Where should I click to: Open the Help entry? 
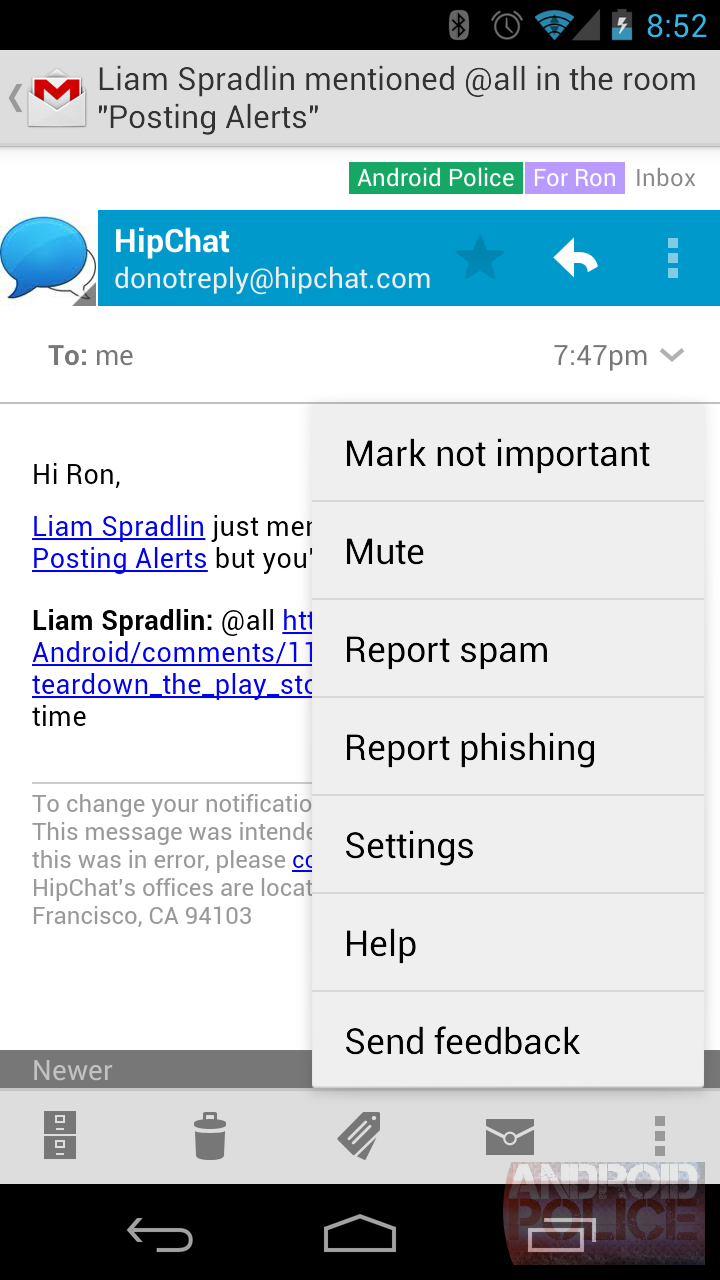pos(508,943)
